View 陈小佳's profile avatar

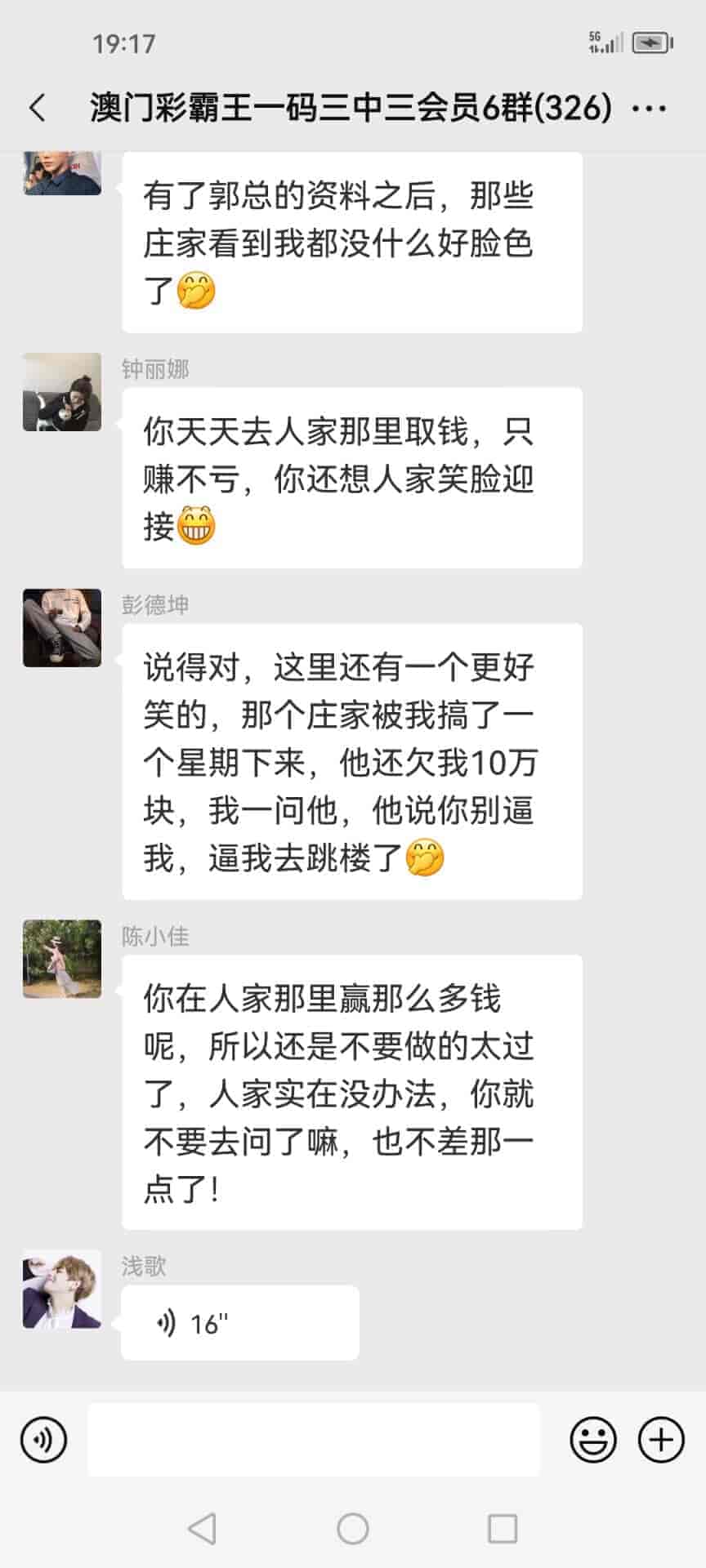click(62, 959)
